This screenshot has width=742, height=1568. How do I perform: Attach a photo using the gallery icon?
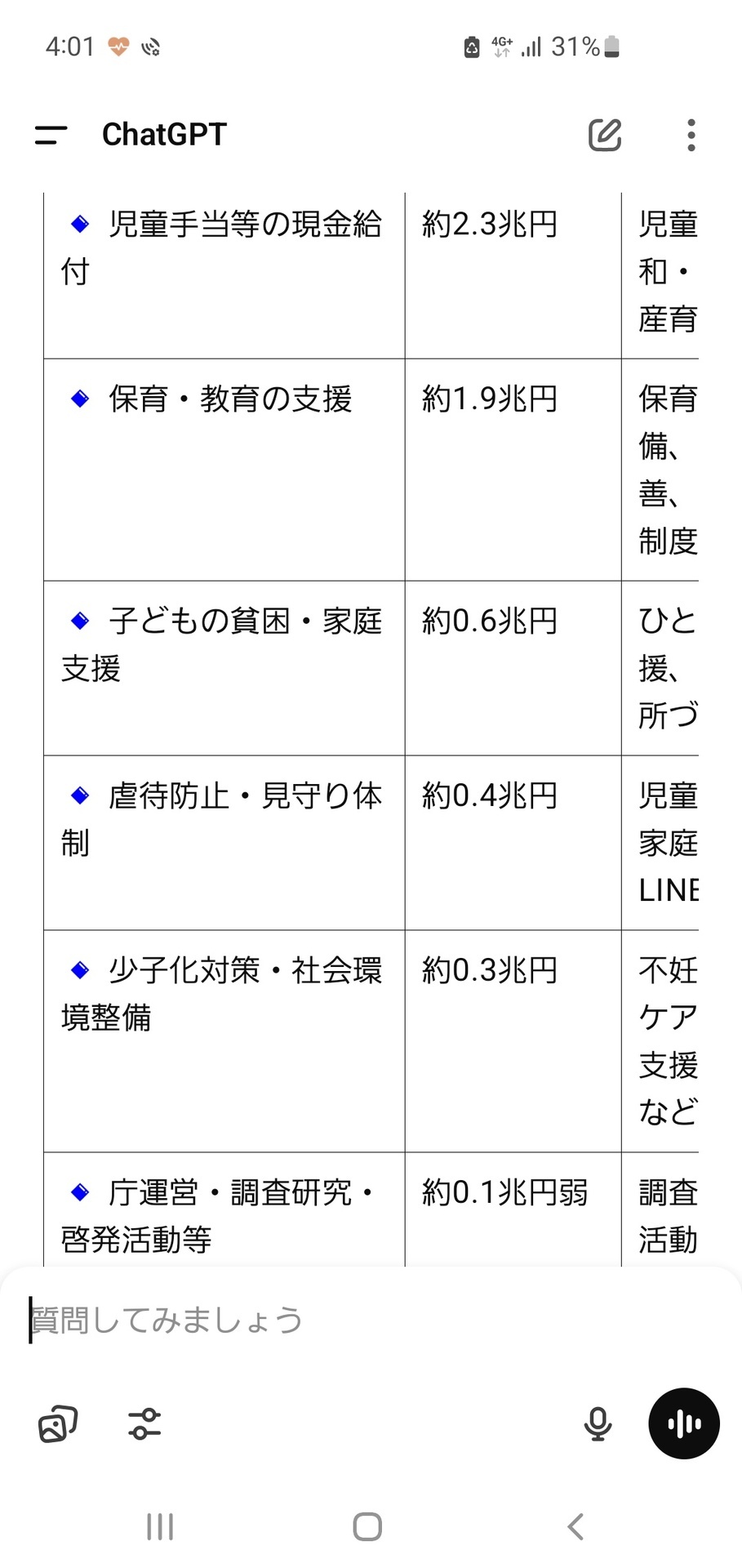pos(58,1424)
